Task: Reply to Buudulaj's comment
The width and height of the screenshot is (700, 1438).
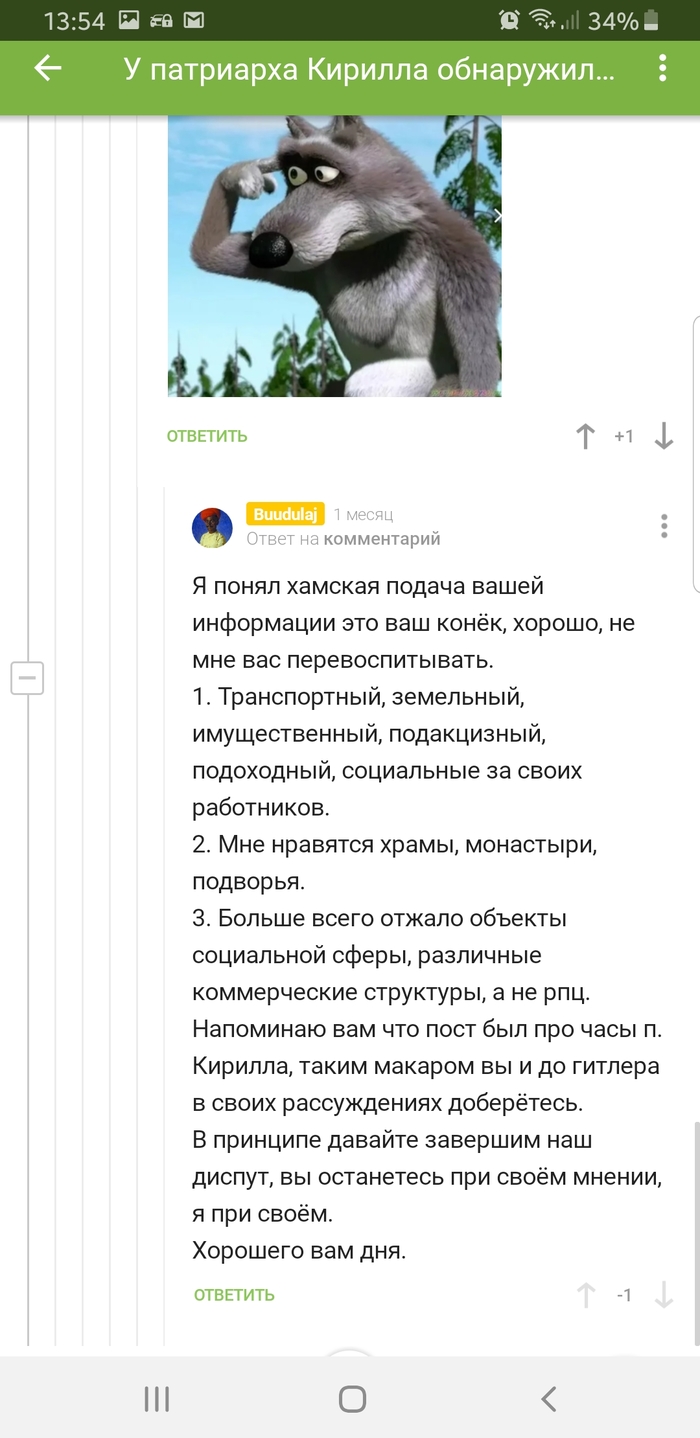Action: pyautogui.click(x=234, y=1295)
